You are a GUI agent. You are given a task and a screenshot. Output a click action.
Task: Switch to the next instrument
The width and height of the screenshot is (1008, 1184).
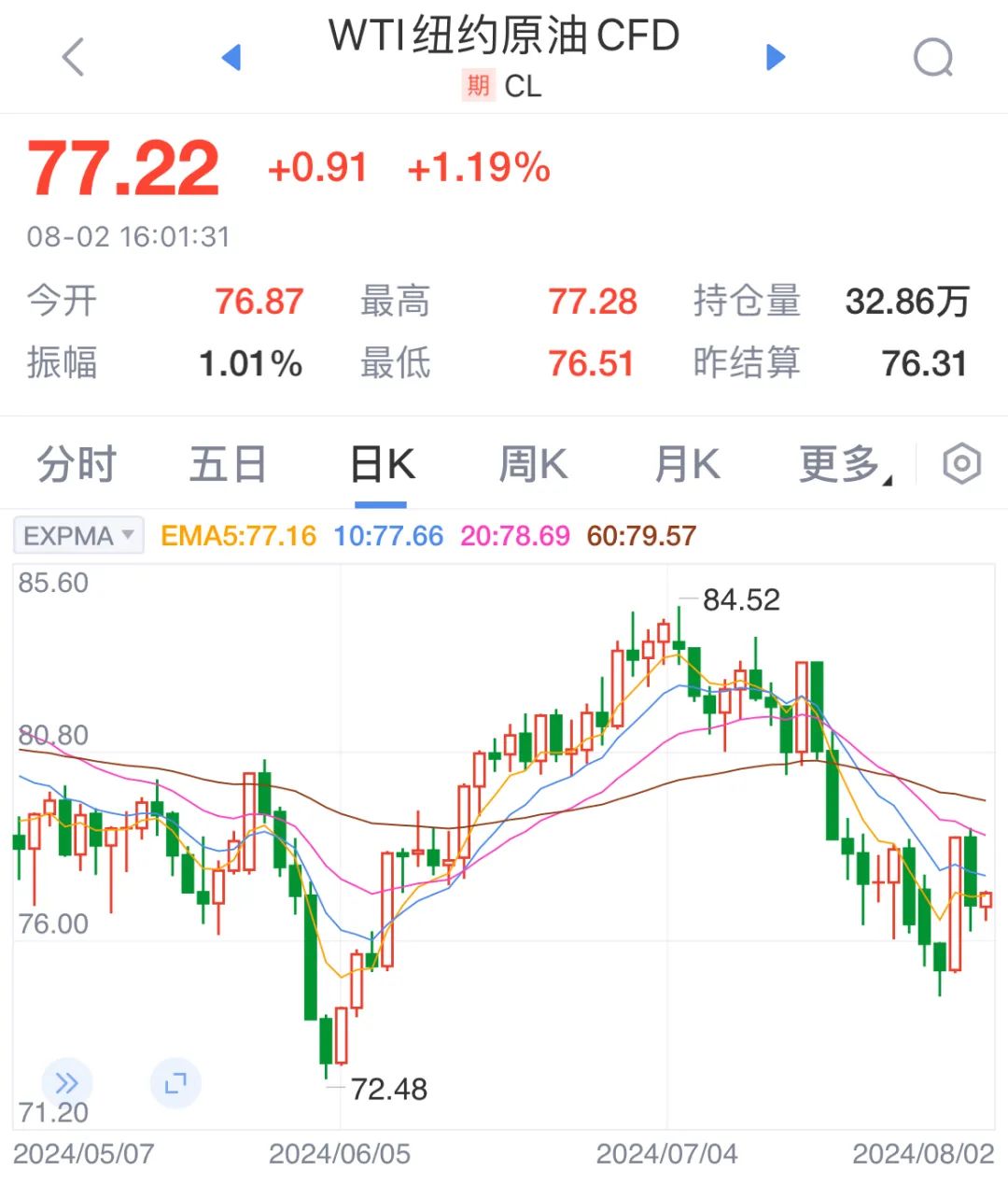pyautogui.click(x=775, y=57)
